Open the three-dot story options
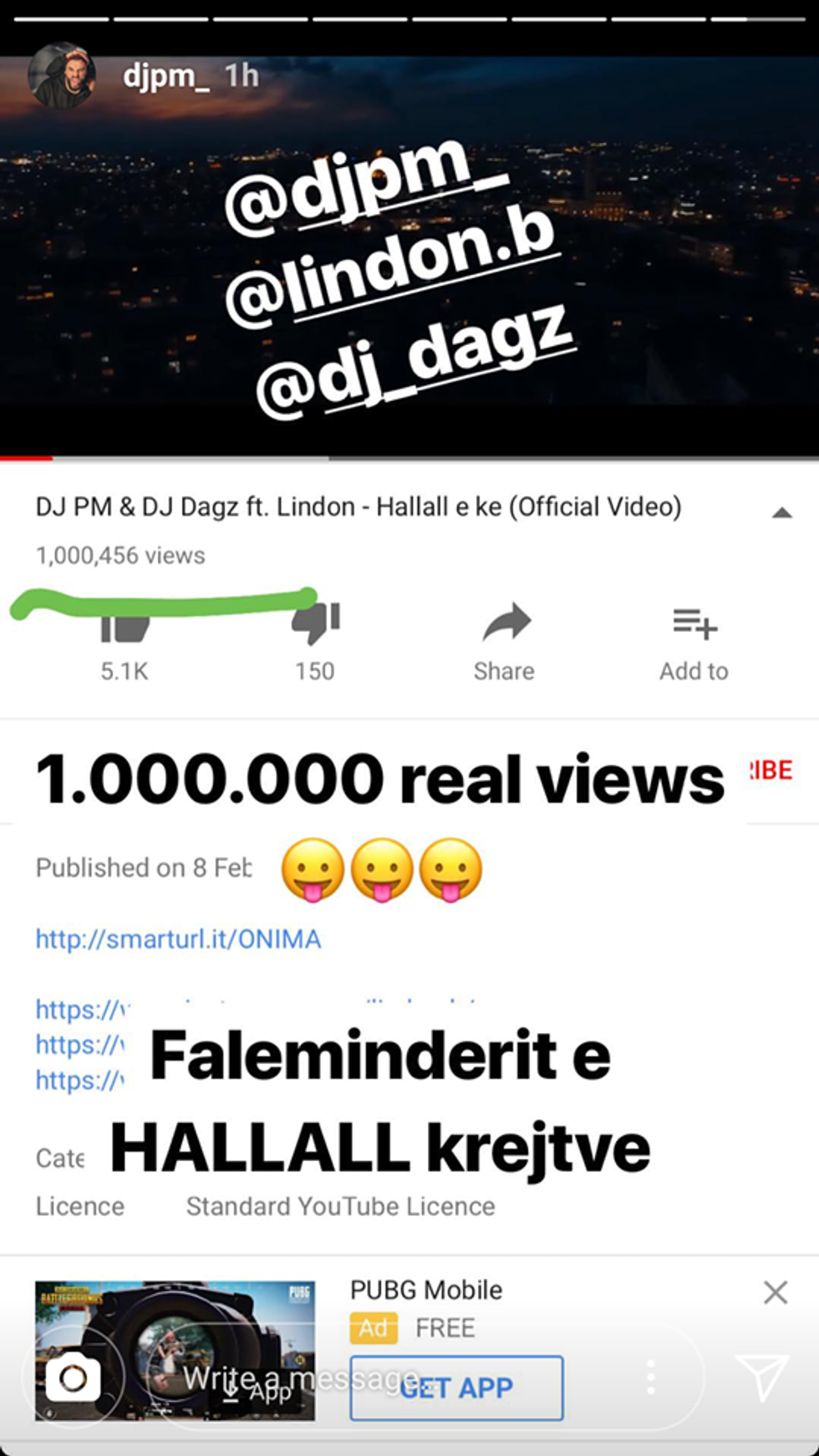819x1456 pixels. coord(650,1377)
